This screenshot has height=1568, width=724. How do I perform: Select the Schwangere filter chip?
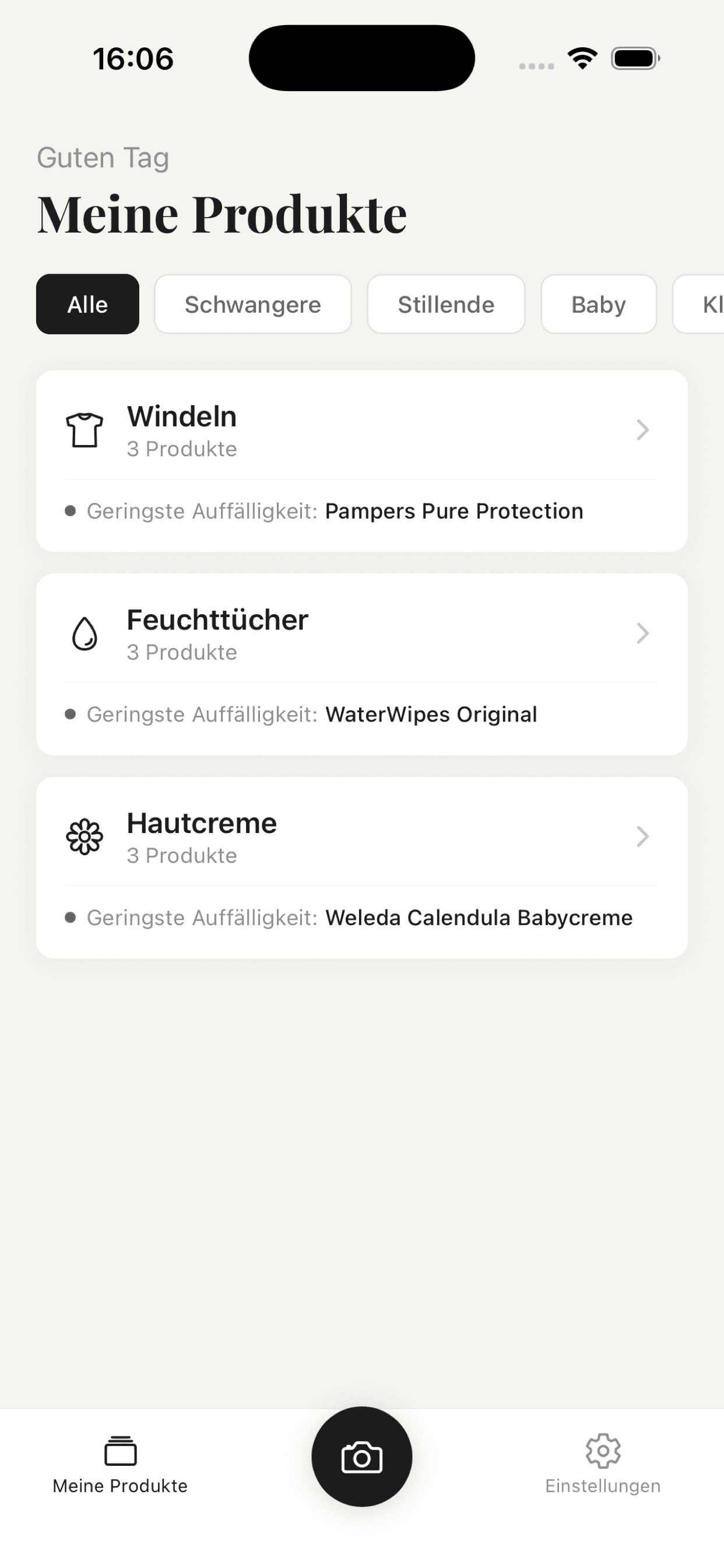pos(252,304)
